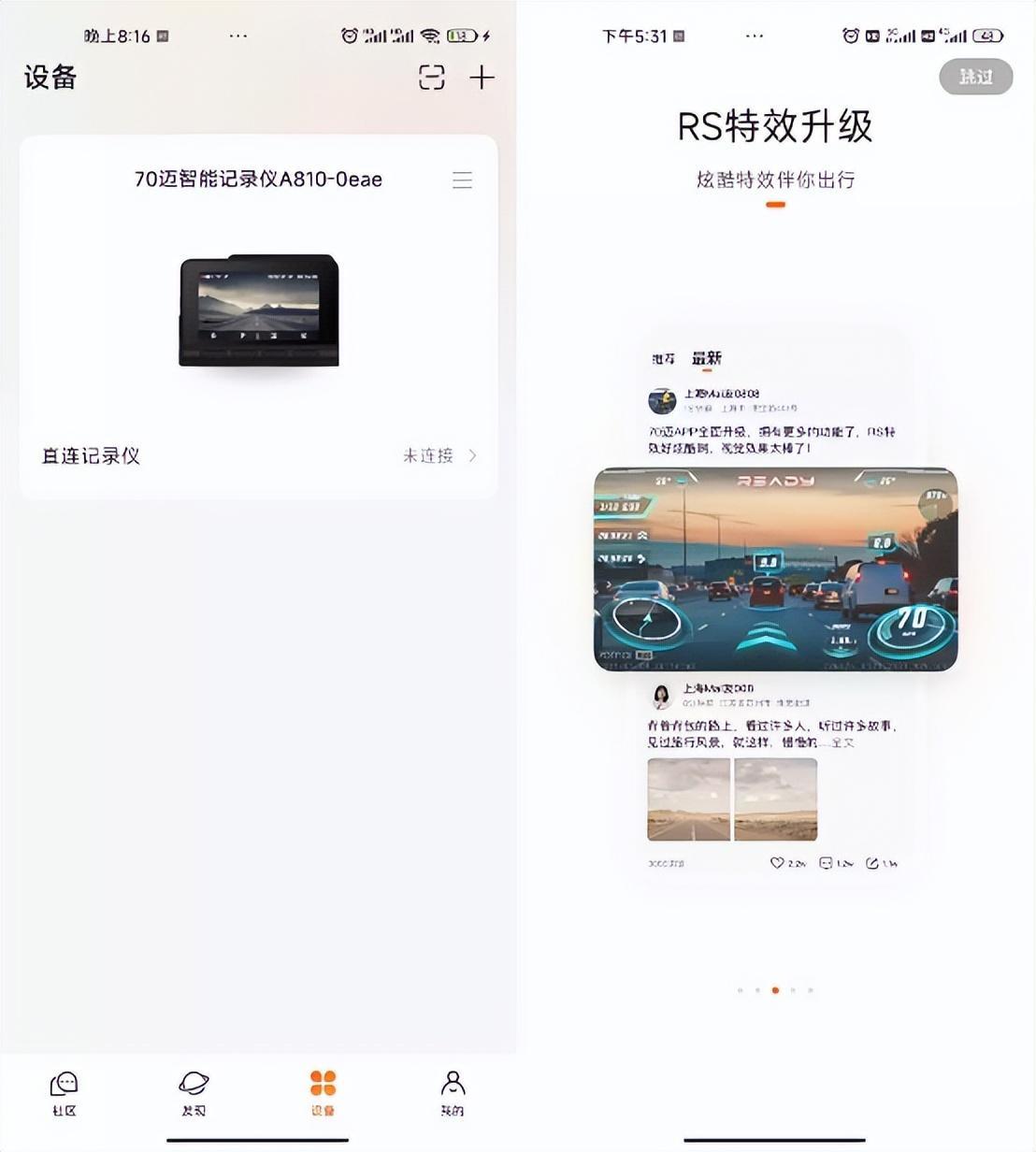Screen dimensions: 1036x1152
Task: Select the 设备 tab
Action: [x=323, y=1092]
